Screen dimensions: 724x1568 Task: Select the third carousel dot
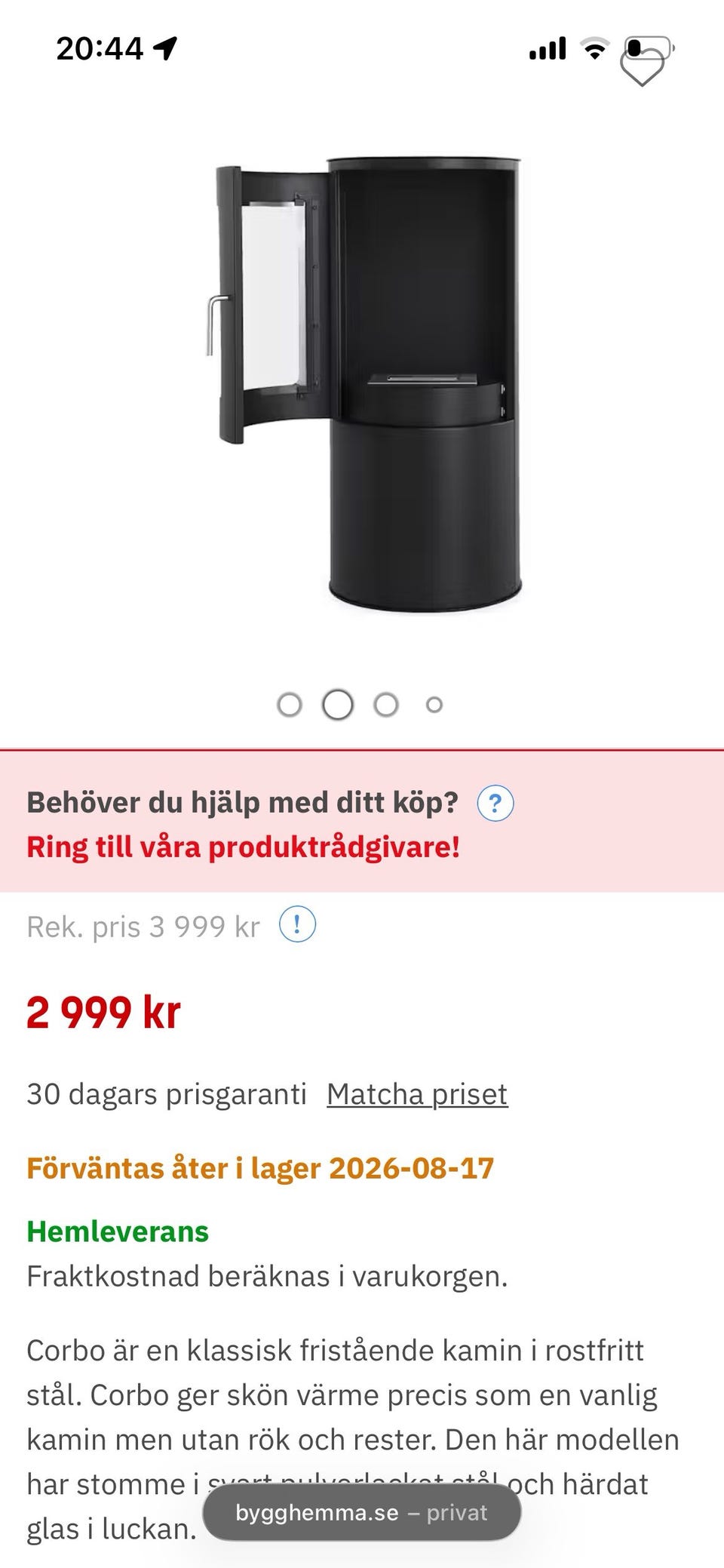[385, 704]
